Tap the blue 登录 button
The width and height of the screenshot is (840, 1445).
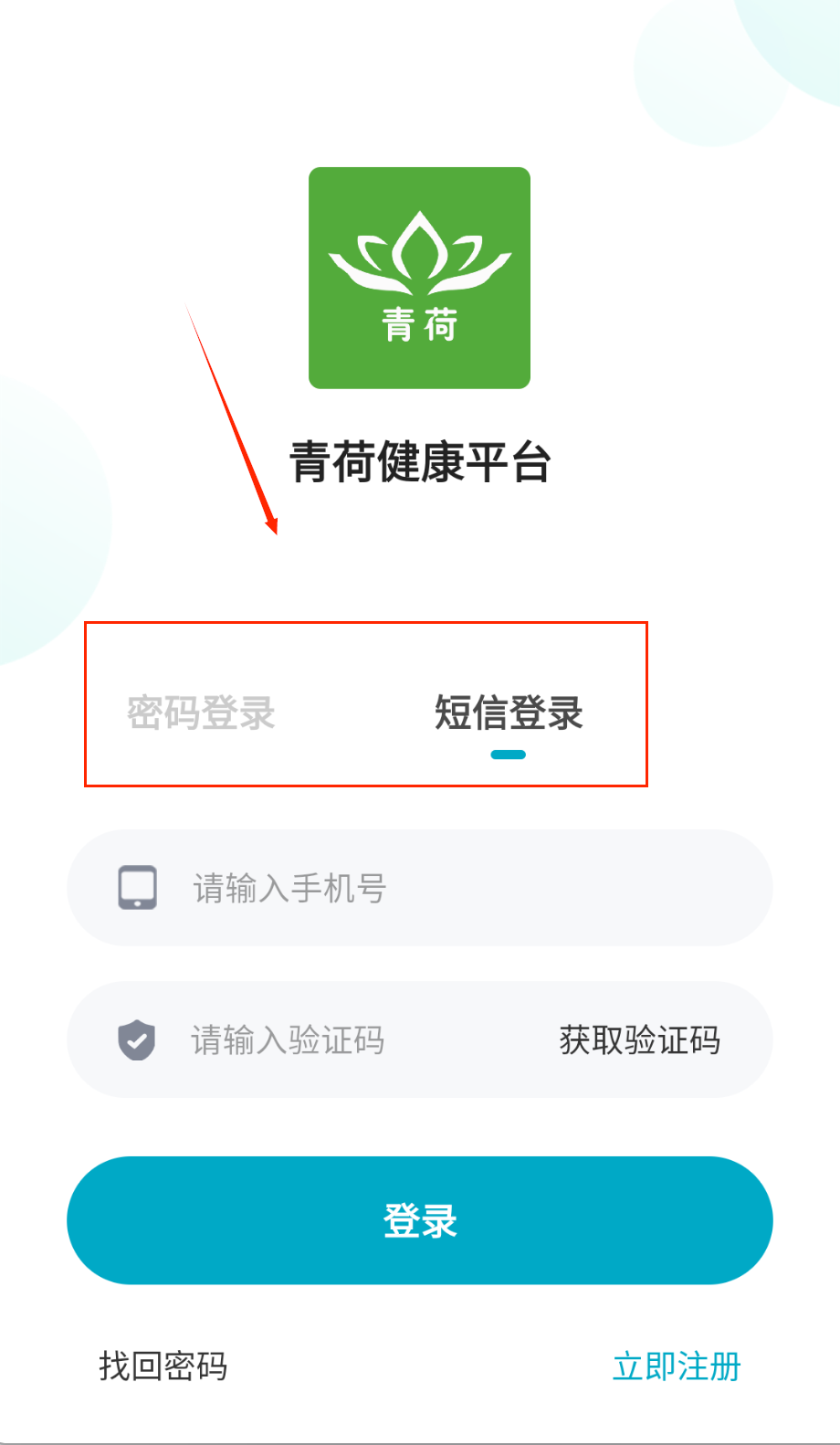coord(420,1220)
